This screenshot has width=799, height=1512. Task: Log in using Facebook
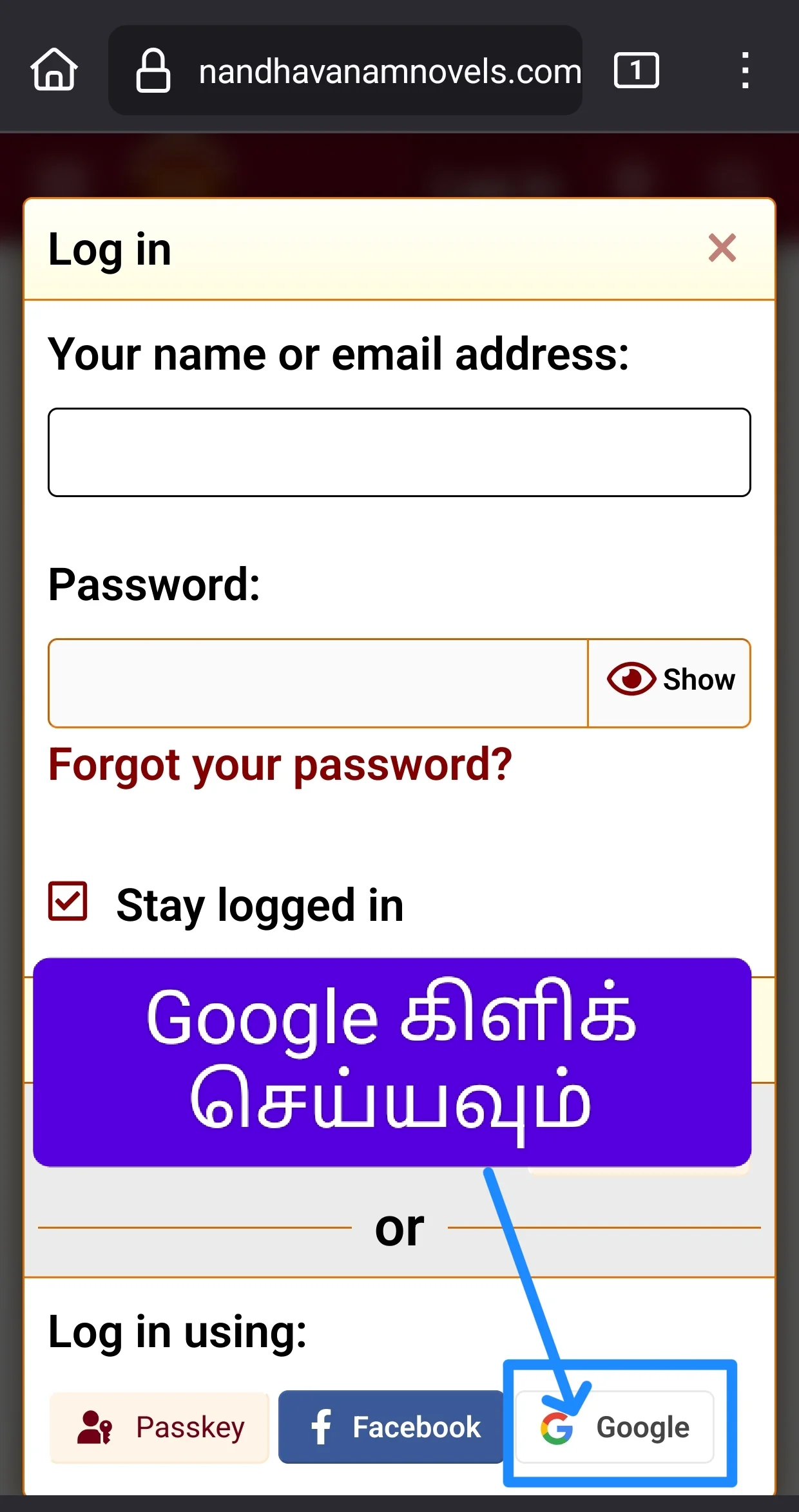pos(391,1427)
